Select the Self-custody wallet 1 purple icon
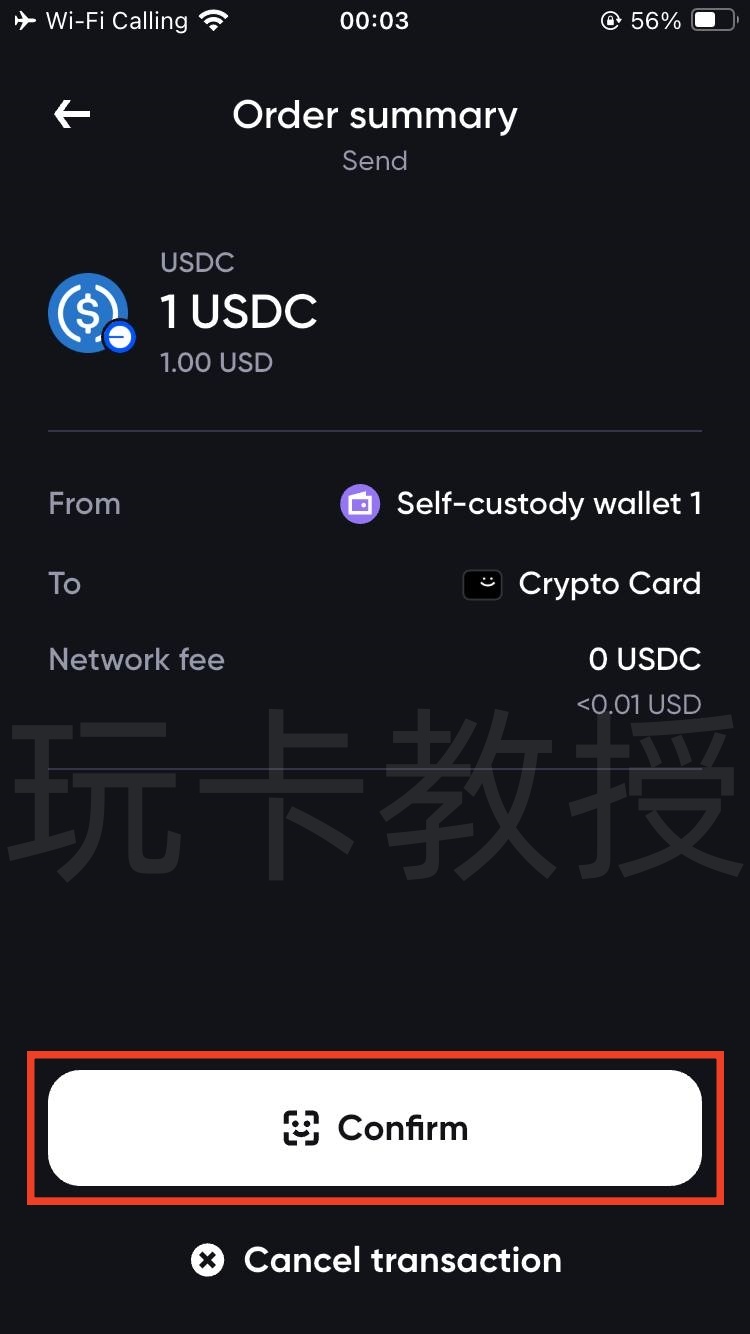 (359, 504)
